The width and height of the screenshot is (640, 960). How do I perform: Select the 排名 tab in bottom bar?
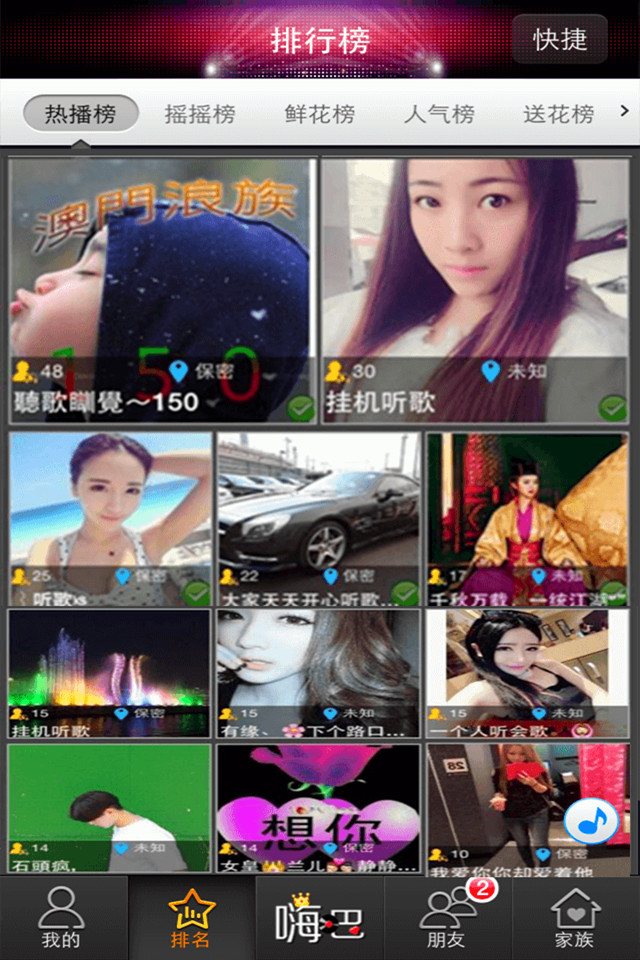click(x=191, y=918)
